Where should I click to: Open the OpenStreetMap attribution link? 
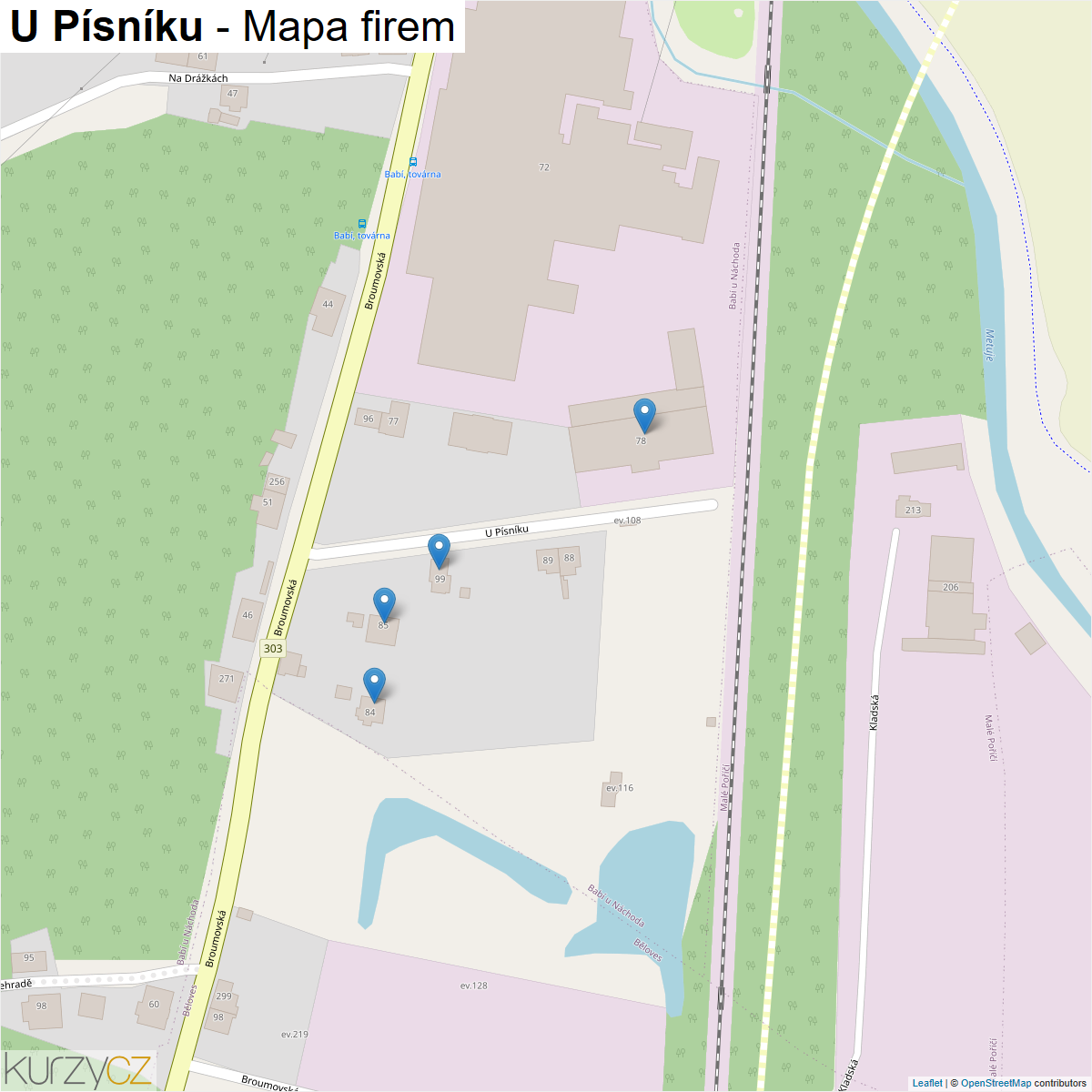[996, 1083]
